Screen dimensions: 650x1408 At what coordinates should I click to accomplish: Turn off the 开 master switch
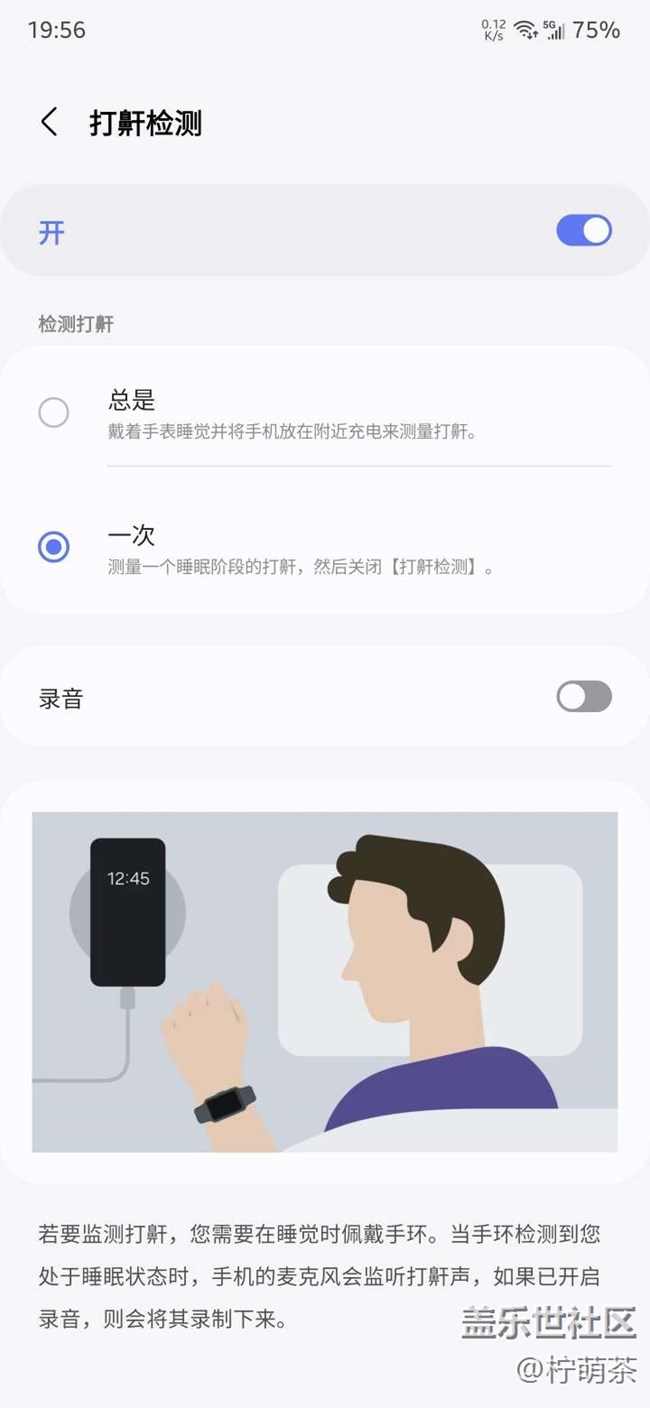[x=584, y=231]
